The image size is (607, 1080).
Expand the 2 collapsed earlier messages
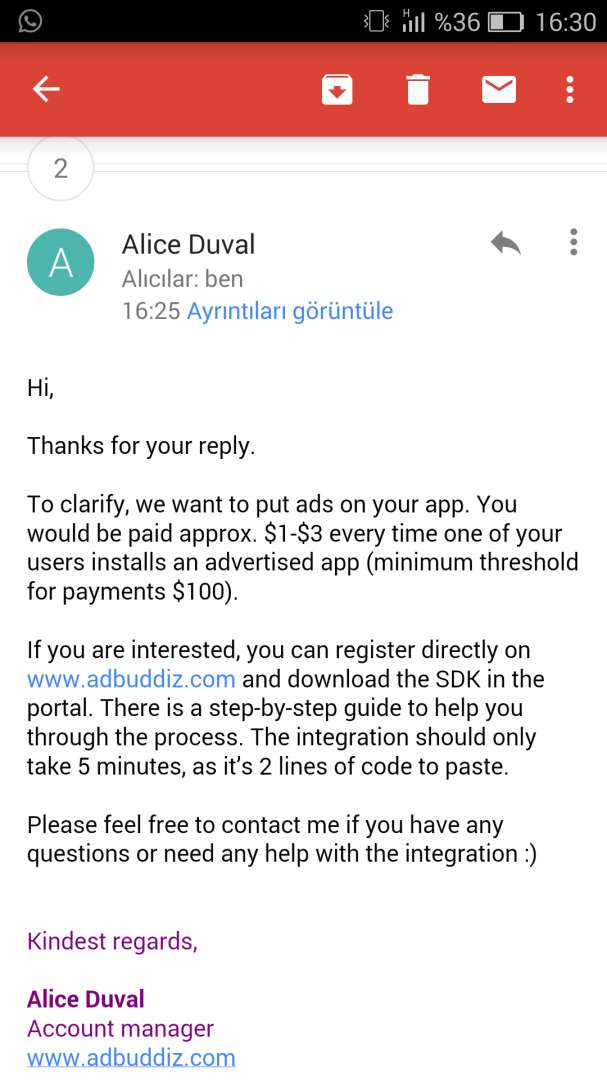pos(61,168)
